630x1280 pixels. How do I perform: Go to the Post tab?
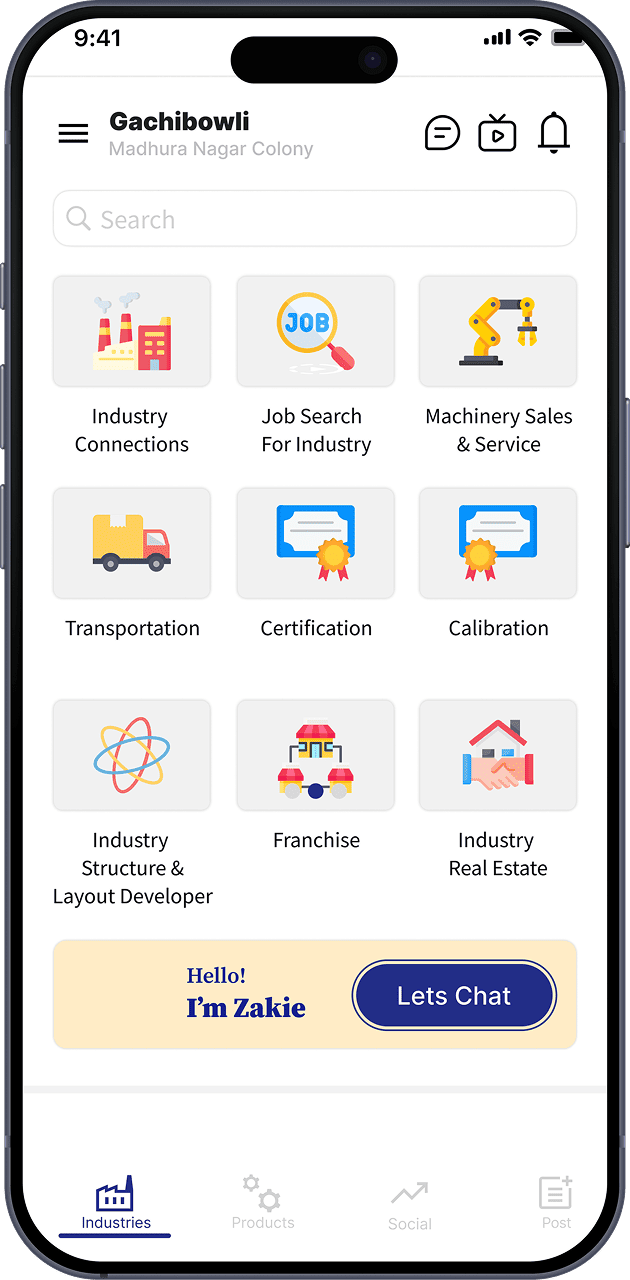(x=556, y=1203)
